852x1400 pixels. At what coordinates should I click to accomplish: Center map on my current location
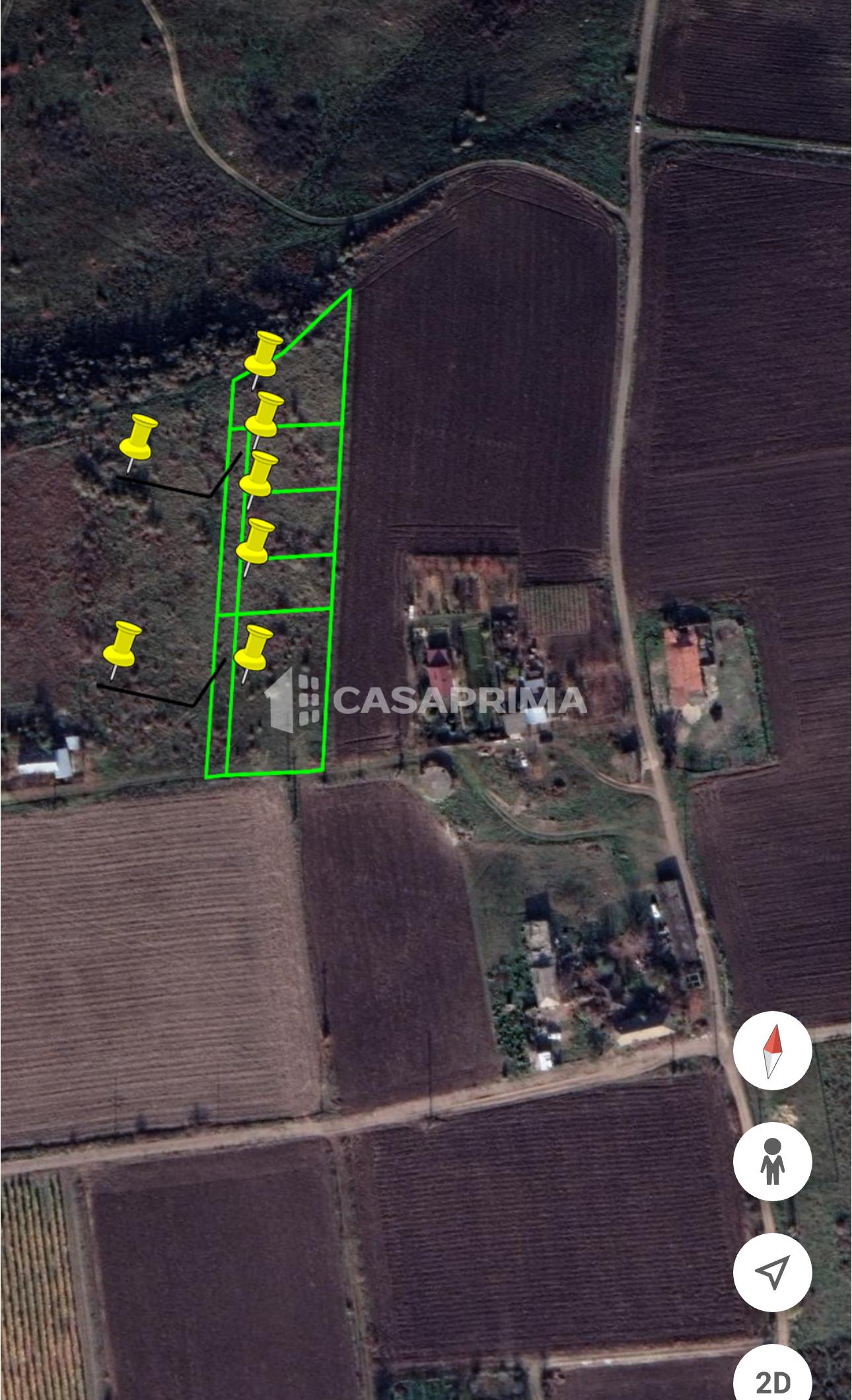772,1272
